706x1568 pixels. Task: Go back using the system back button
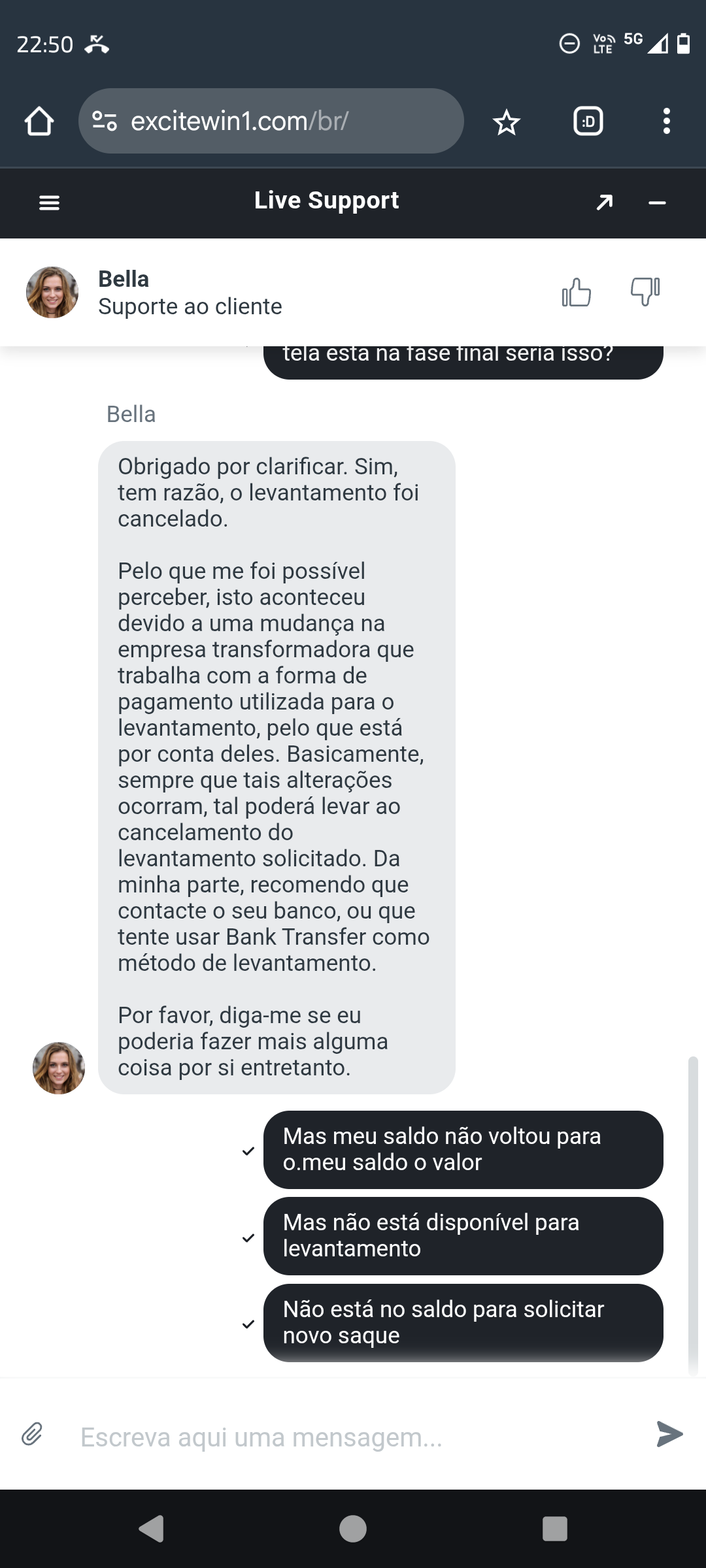[x=152, y=1529]
